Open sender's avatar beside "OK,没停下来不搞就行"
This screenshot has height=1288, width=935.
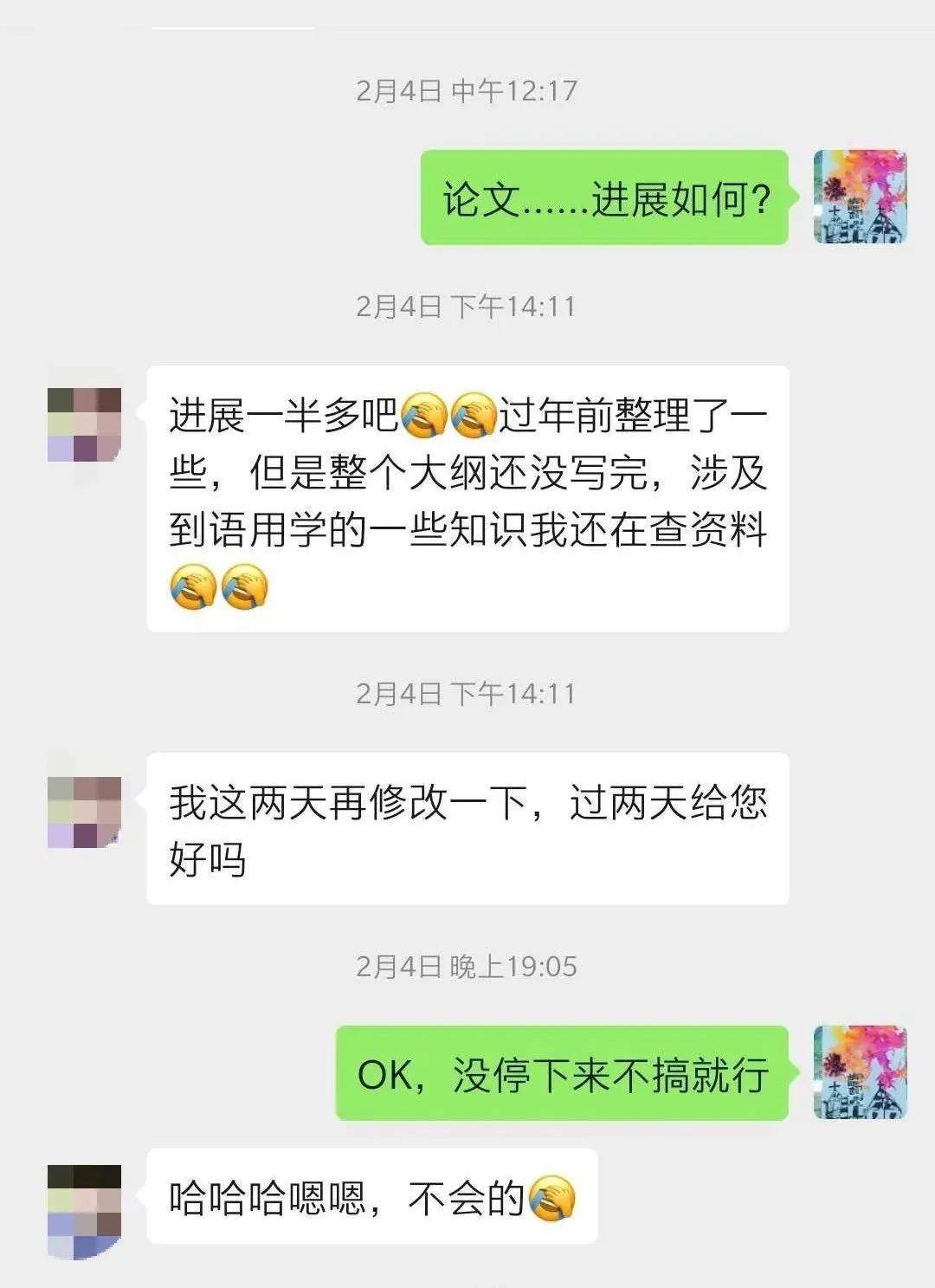tap(860, 1072)
